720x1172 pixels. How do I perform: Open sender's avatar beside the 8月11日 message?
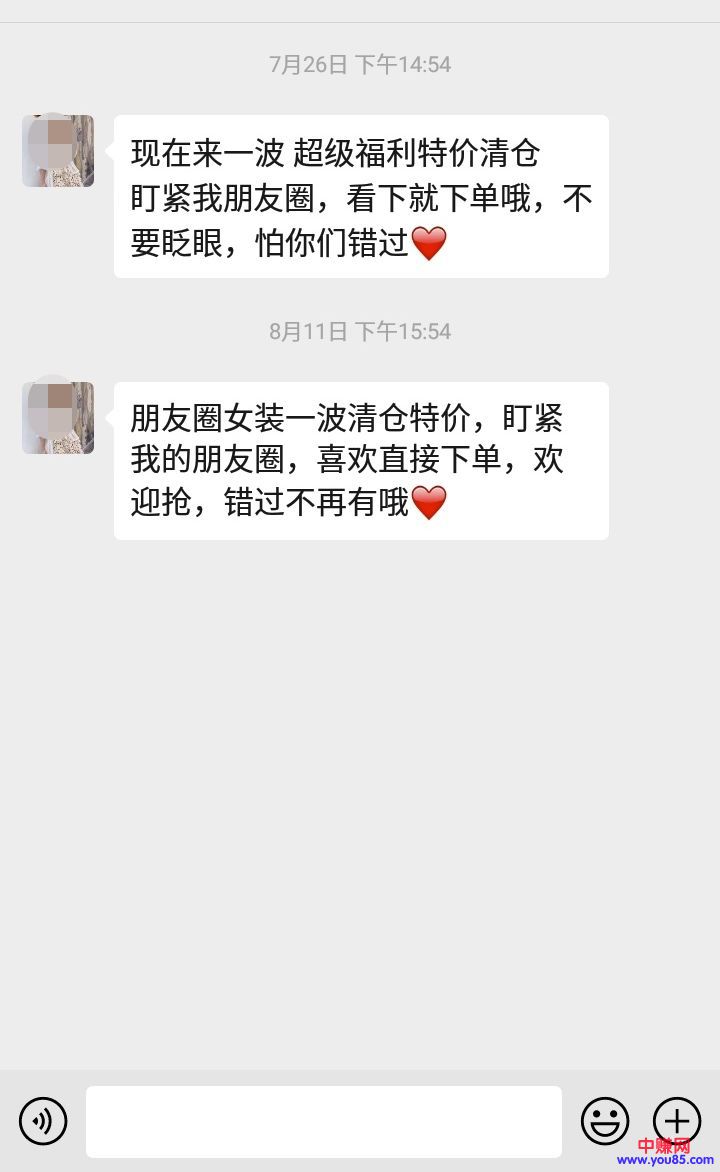click(x=58, y=417)
